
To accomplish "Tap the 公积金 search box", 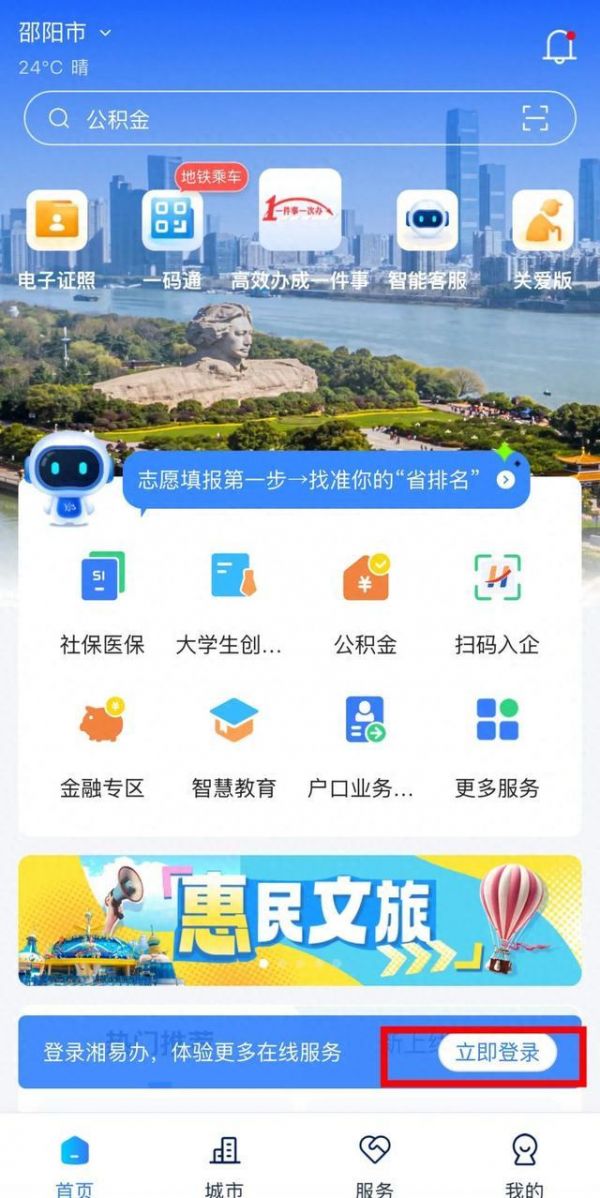I will coord(280,120).
